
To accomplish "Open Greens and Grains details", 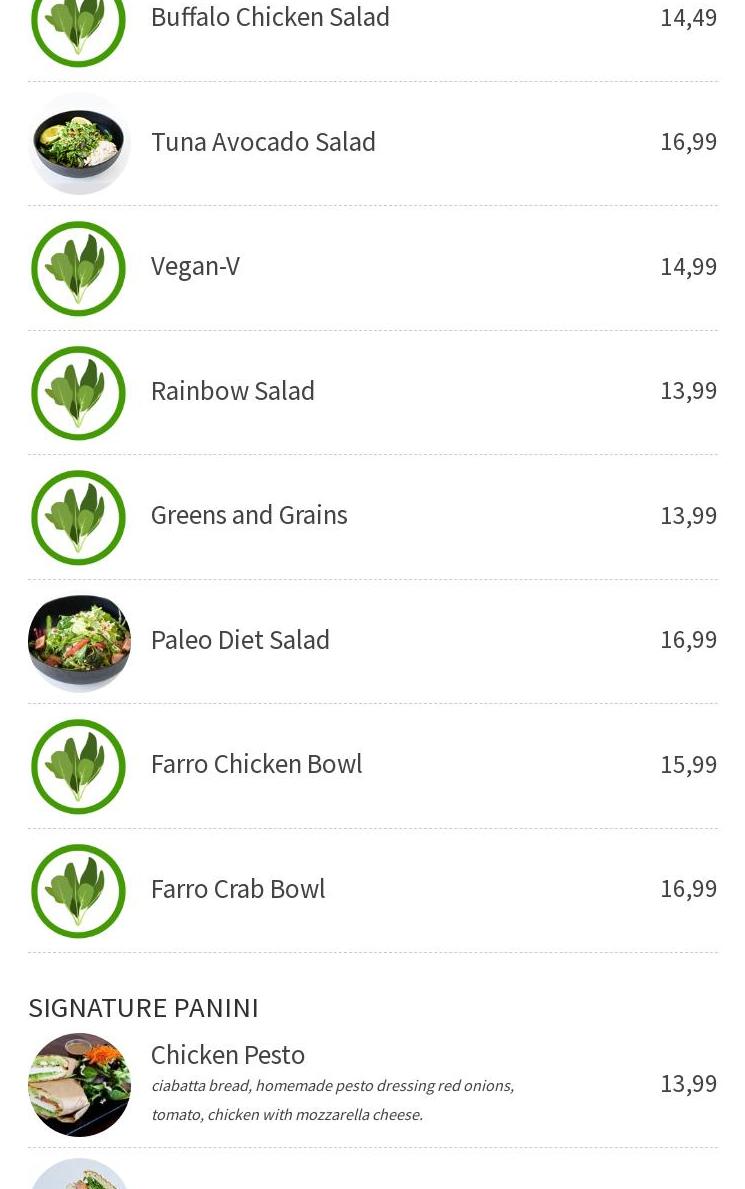I will click(x=249, y=515).
